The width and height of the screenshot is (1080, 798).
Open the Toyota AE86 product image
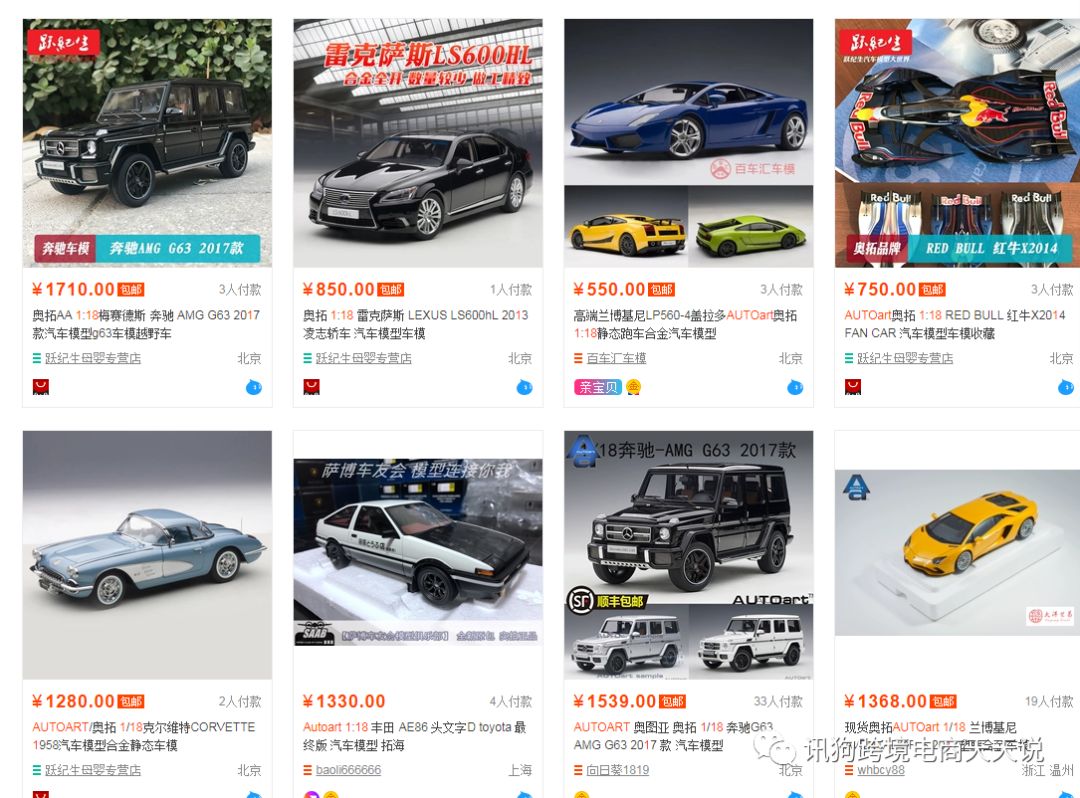(x=418, y=555)
